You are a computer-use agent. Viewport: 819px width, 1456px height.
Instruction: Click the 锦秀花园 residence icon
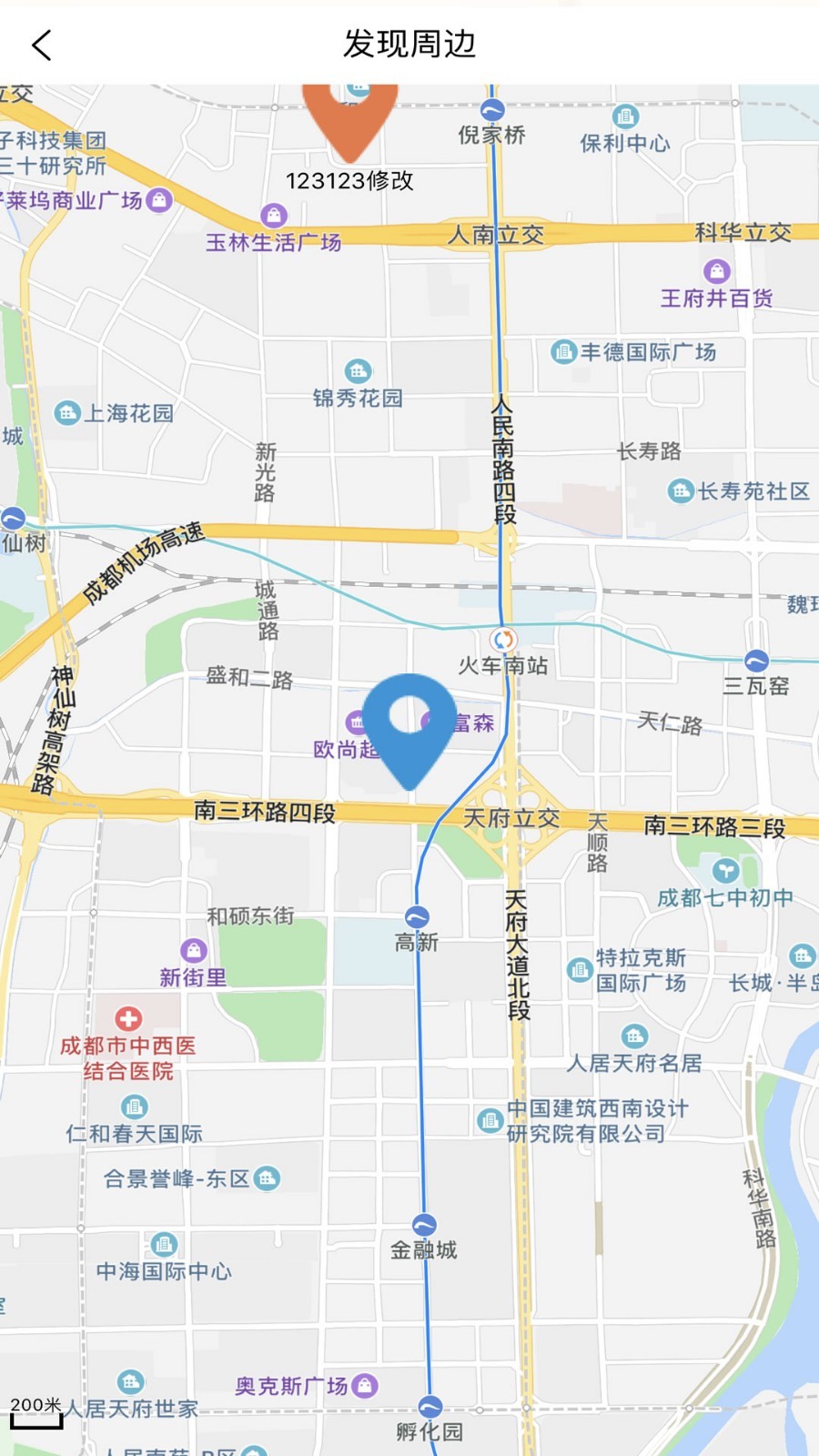(x=359, y=372)
